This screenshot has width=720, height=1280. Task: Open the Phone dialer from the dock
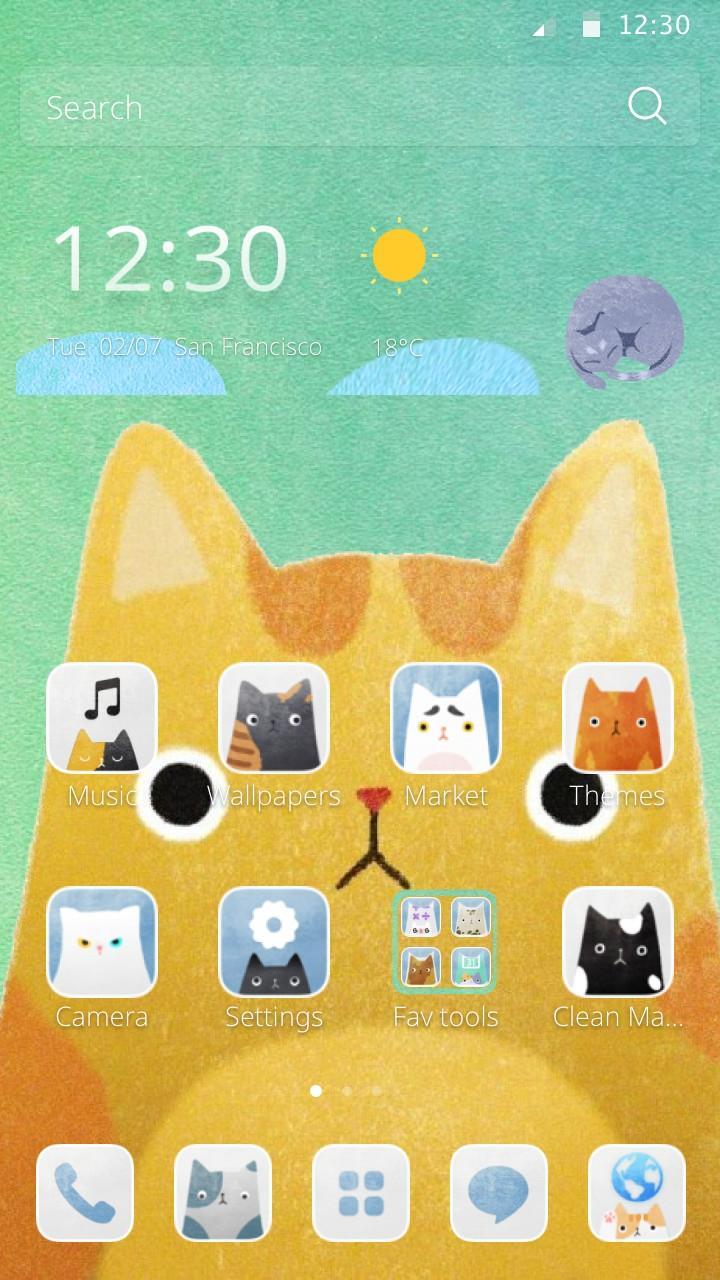tap(85, 1194)
